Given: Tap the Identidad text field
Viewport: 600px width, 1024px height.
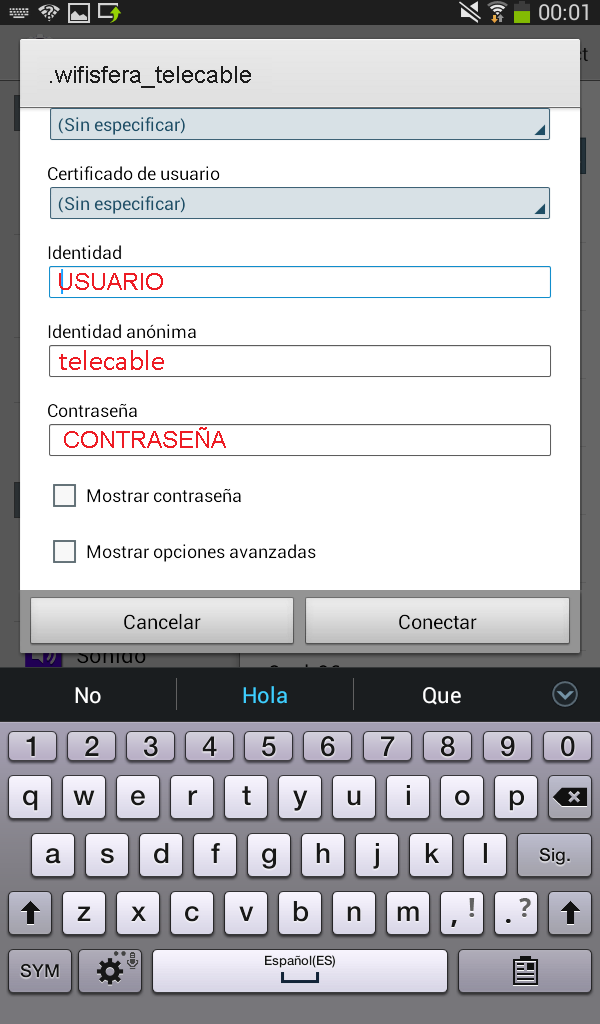Looking at the screenshot, I should click(300, 282).
